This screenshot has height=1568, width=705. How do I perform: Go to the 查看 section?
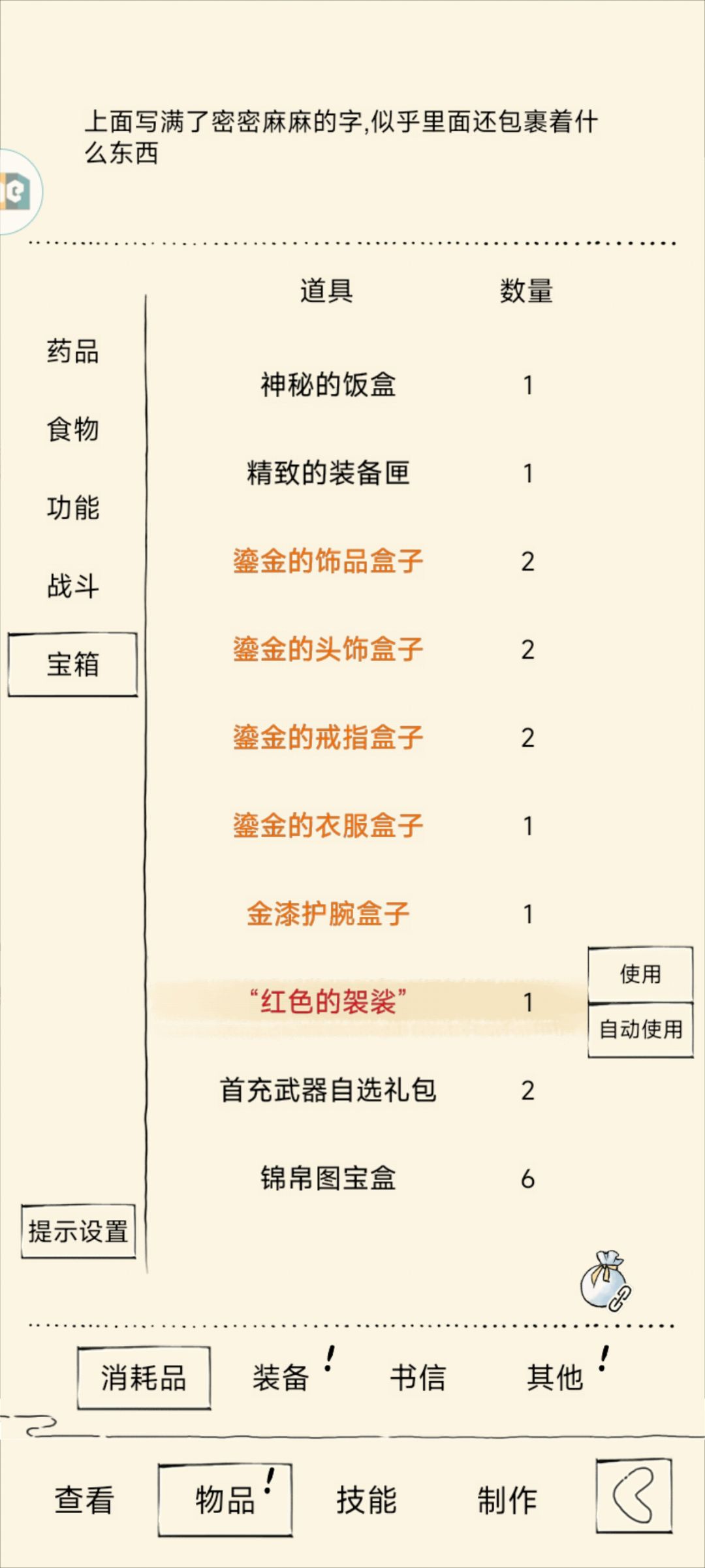tap(84, 1499)
